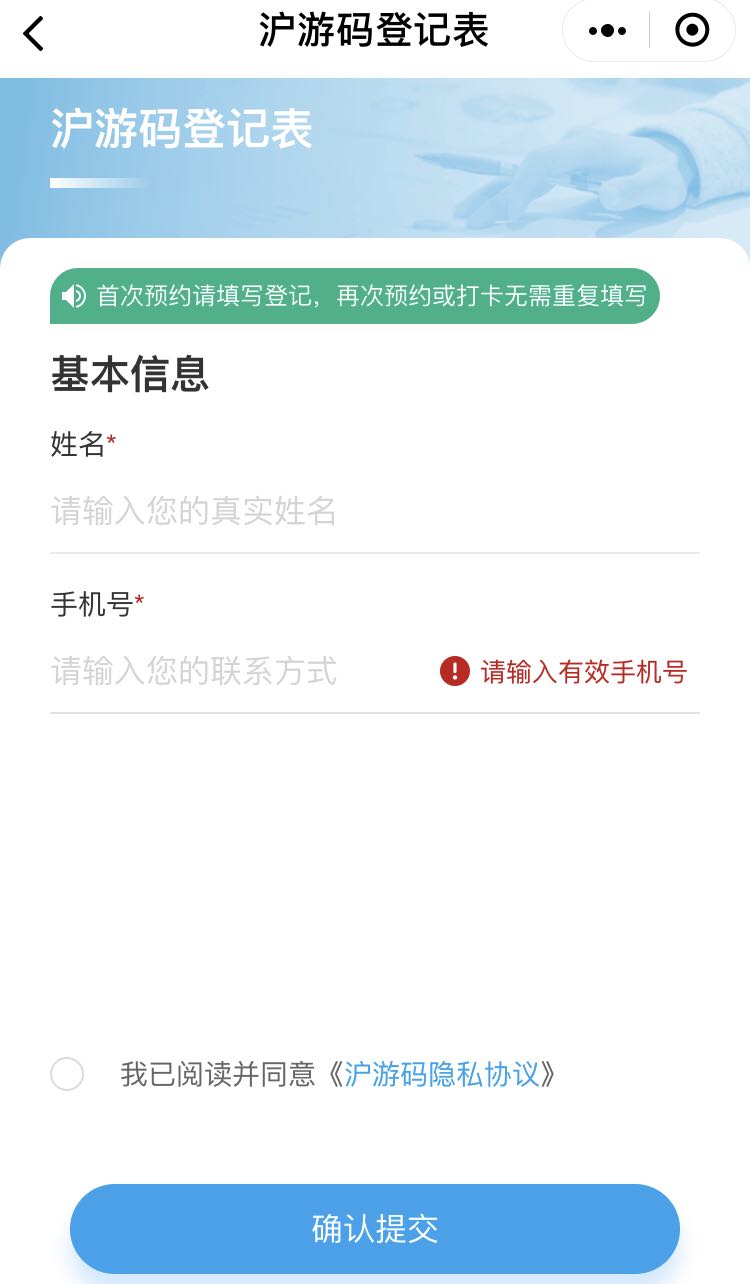The width and height of the screenshot is (750, 1284).
Task: Close the mini program via circle icon
Action: 692,31
